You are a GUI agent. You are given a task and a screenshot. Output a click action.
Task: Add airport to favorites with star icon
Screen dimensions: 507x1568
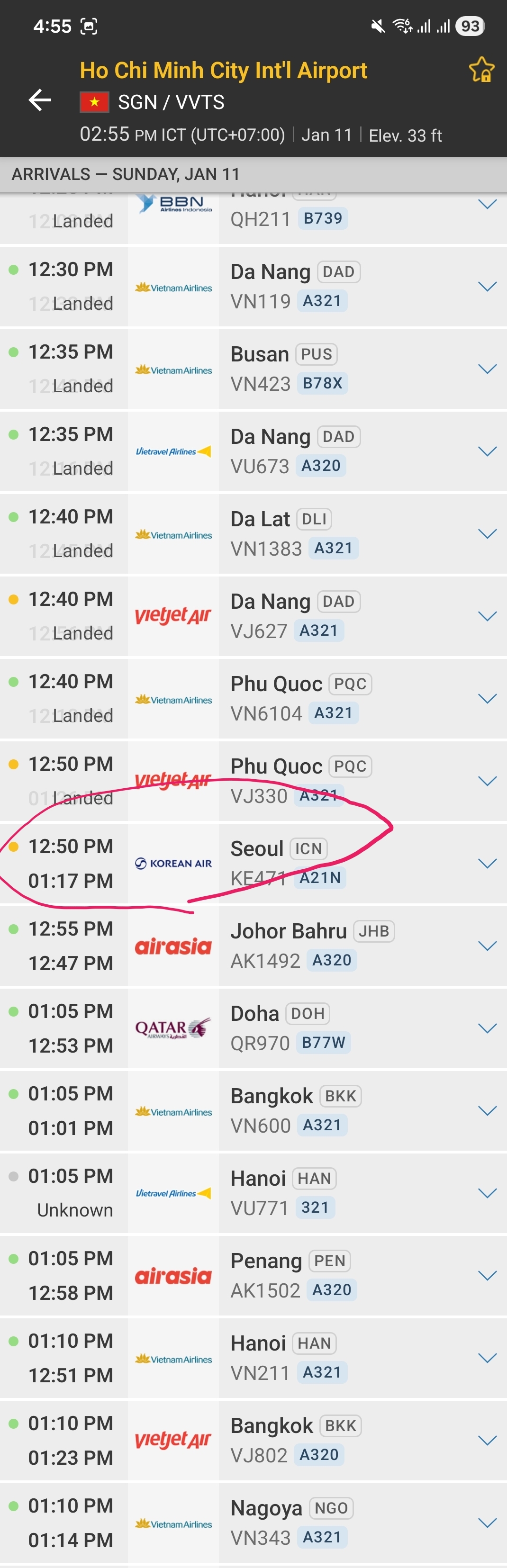click(x=481, y=70)
